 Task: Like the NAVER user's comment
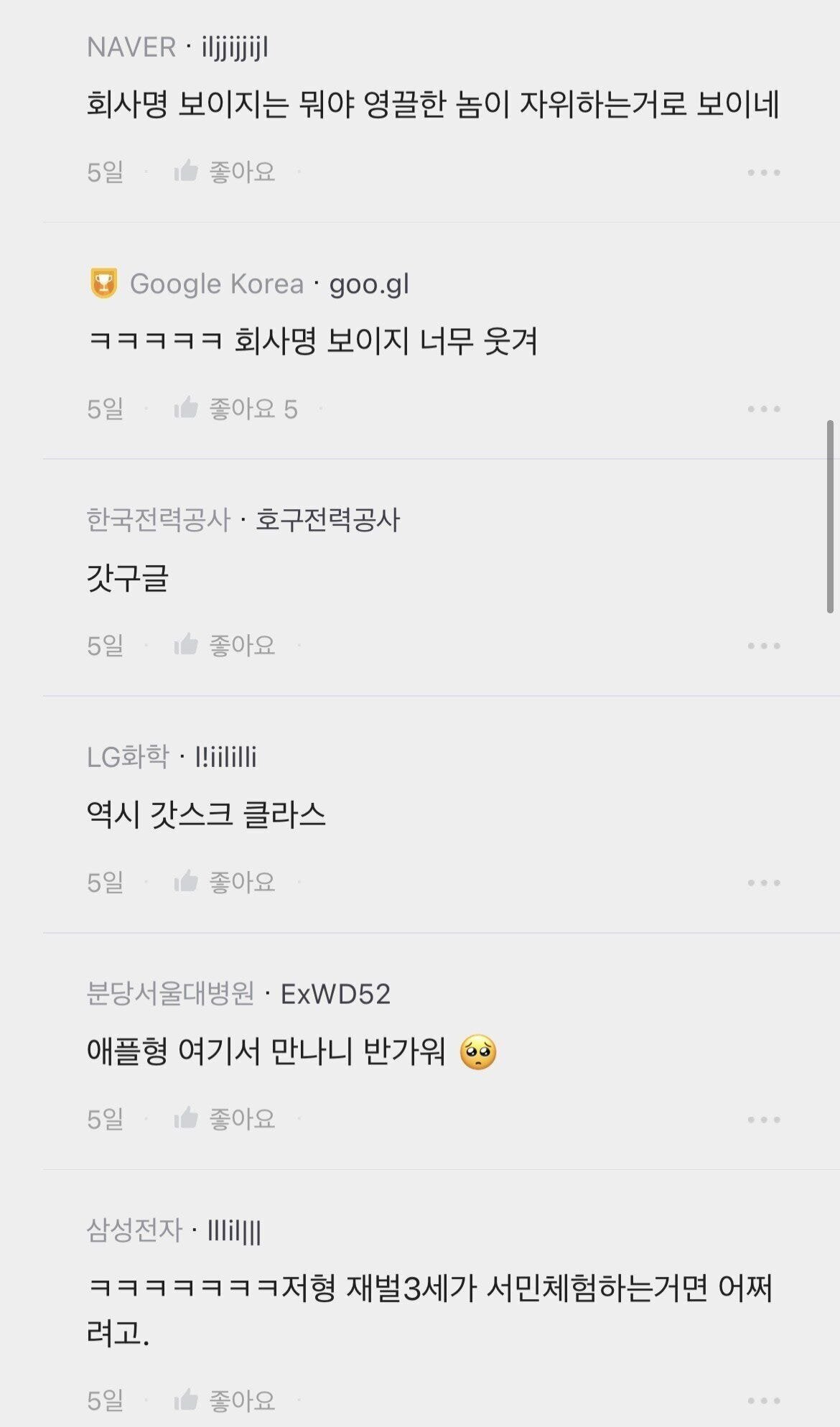pyautogui.click(x=224, y=172)
